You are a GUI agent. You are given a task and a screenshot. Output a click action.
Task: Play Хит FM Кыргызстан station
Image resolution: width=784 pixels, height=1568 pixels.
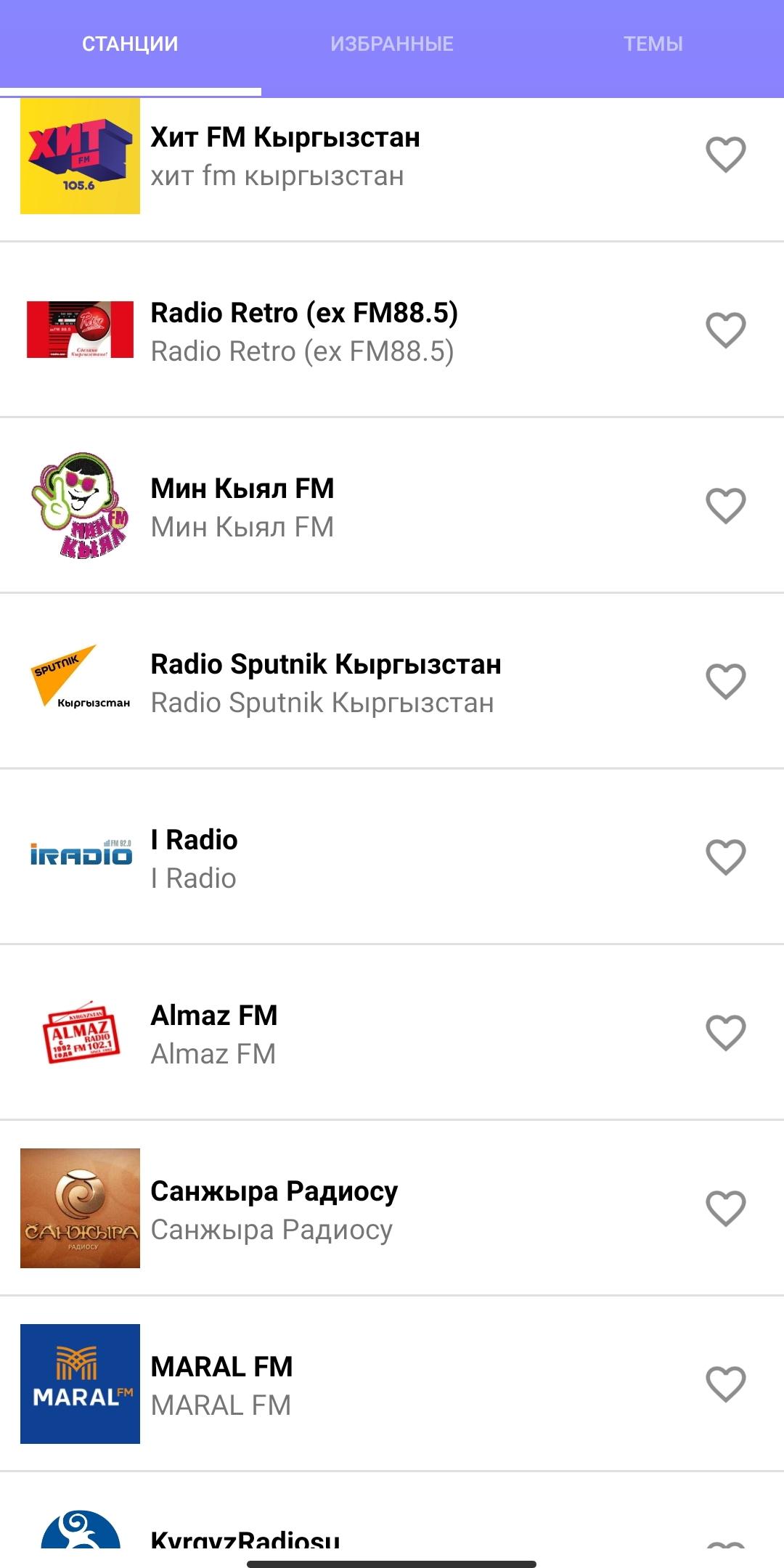pyautogui.click(x=285, y=155)
